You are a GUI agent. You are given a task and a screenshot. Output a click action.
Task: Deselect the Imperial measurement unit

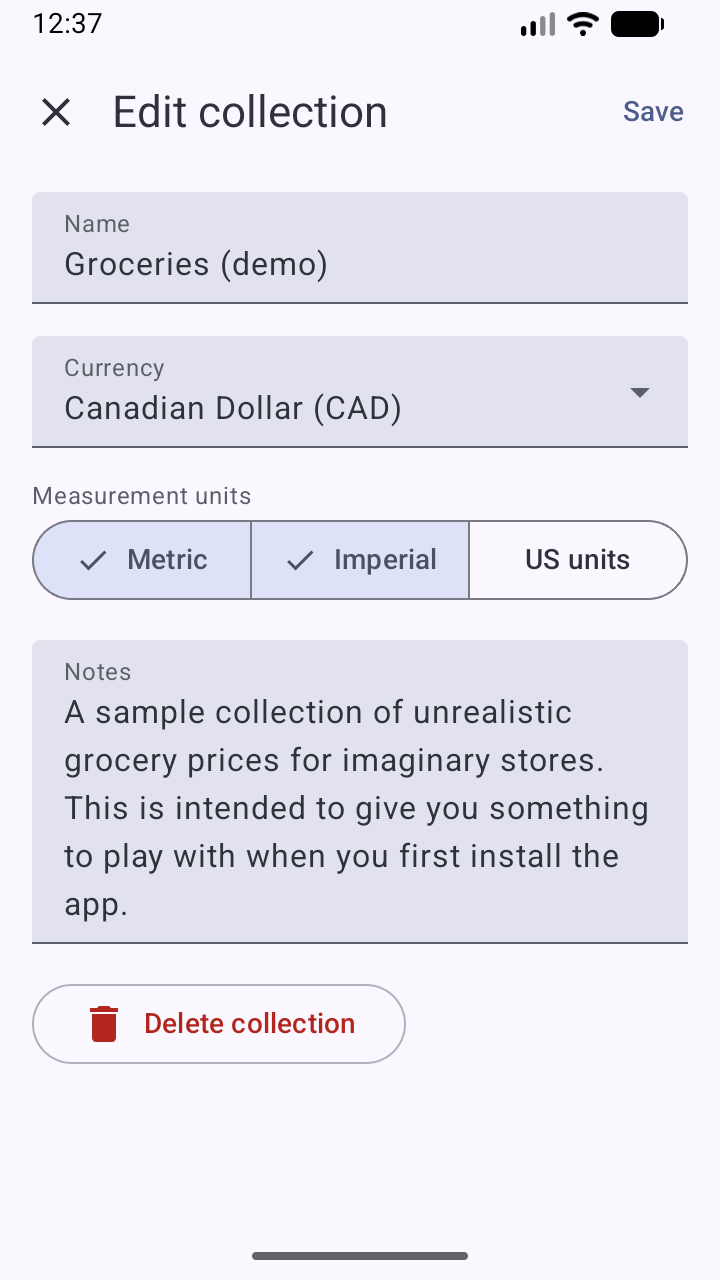360,560
